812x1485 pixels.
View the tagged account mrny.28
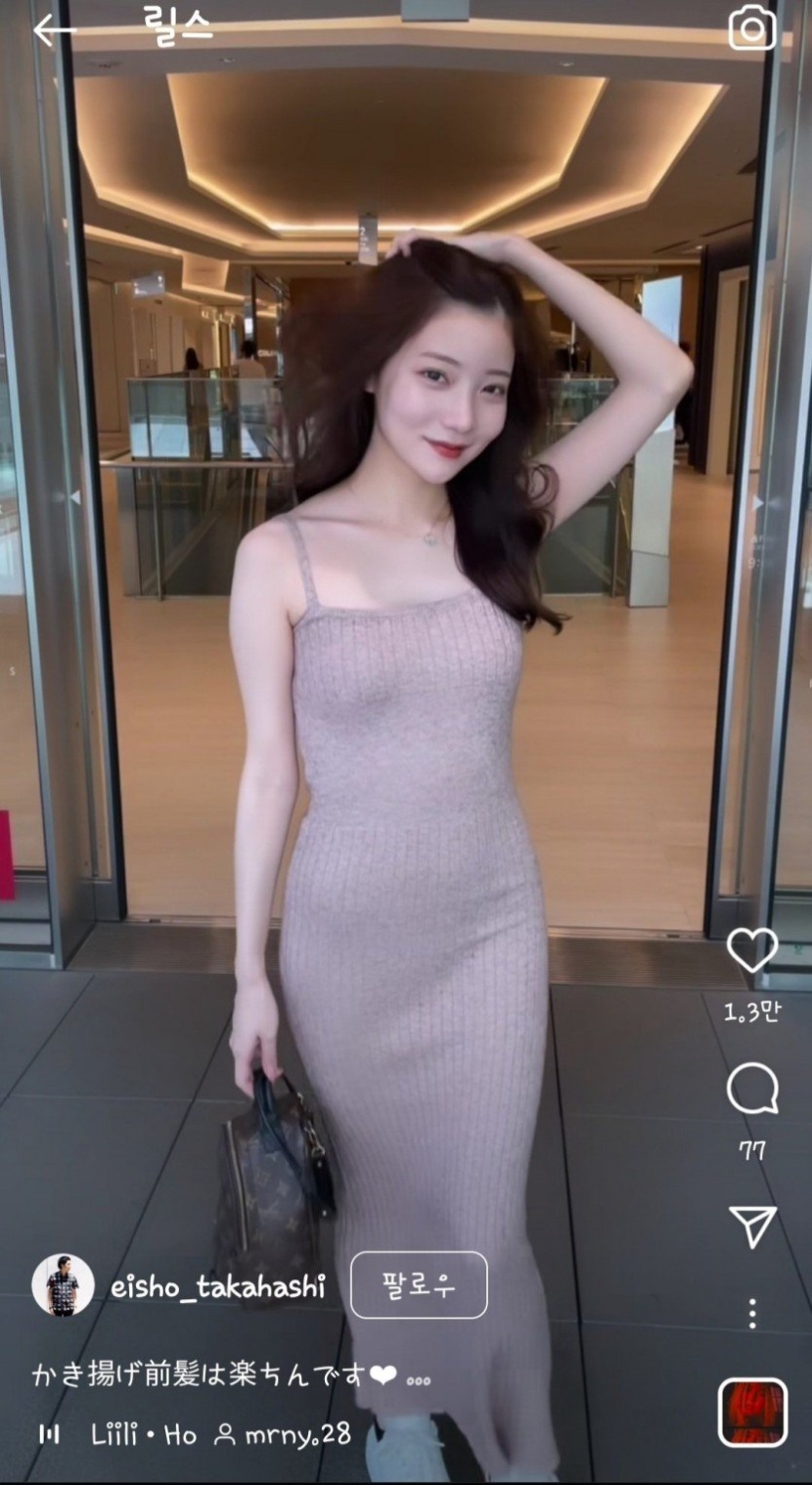(284, 1435)
